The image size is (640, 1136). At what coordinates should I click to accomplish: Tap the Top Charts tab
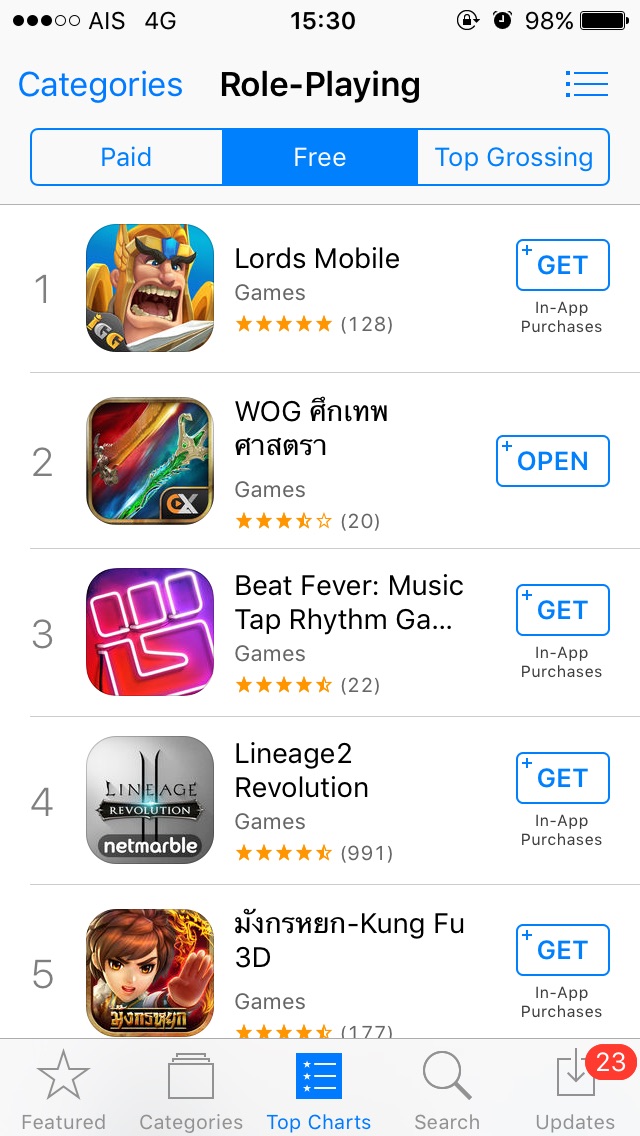pyautogui.click(x=319, y=1088)
